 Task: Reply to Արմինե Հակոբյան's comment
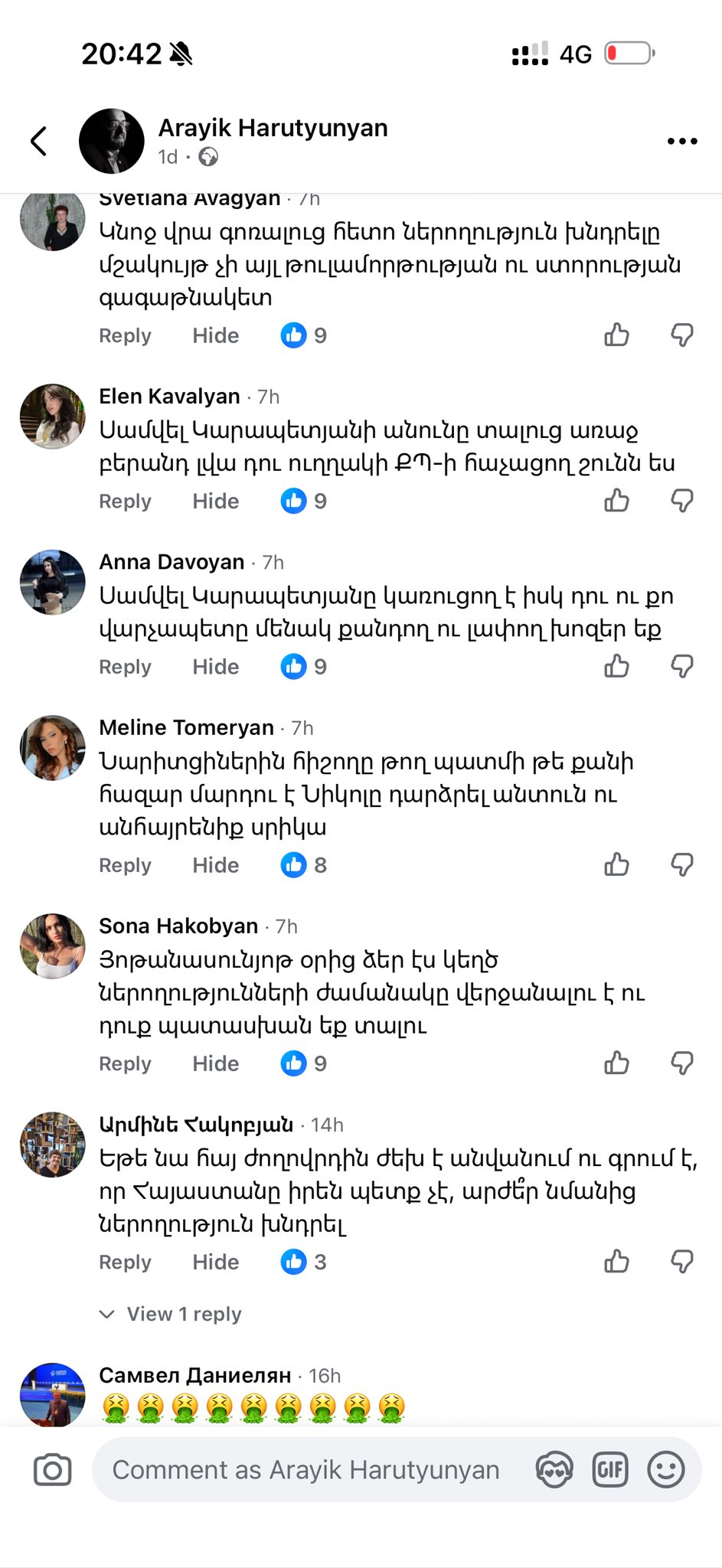click(x=125, y=1262)
